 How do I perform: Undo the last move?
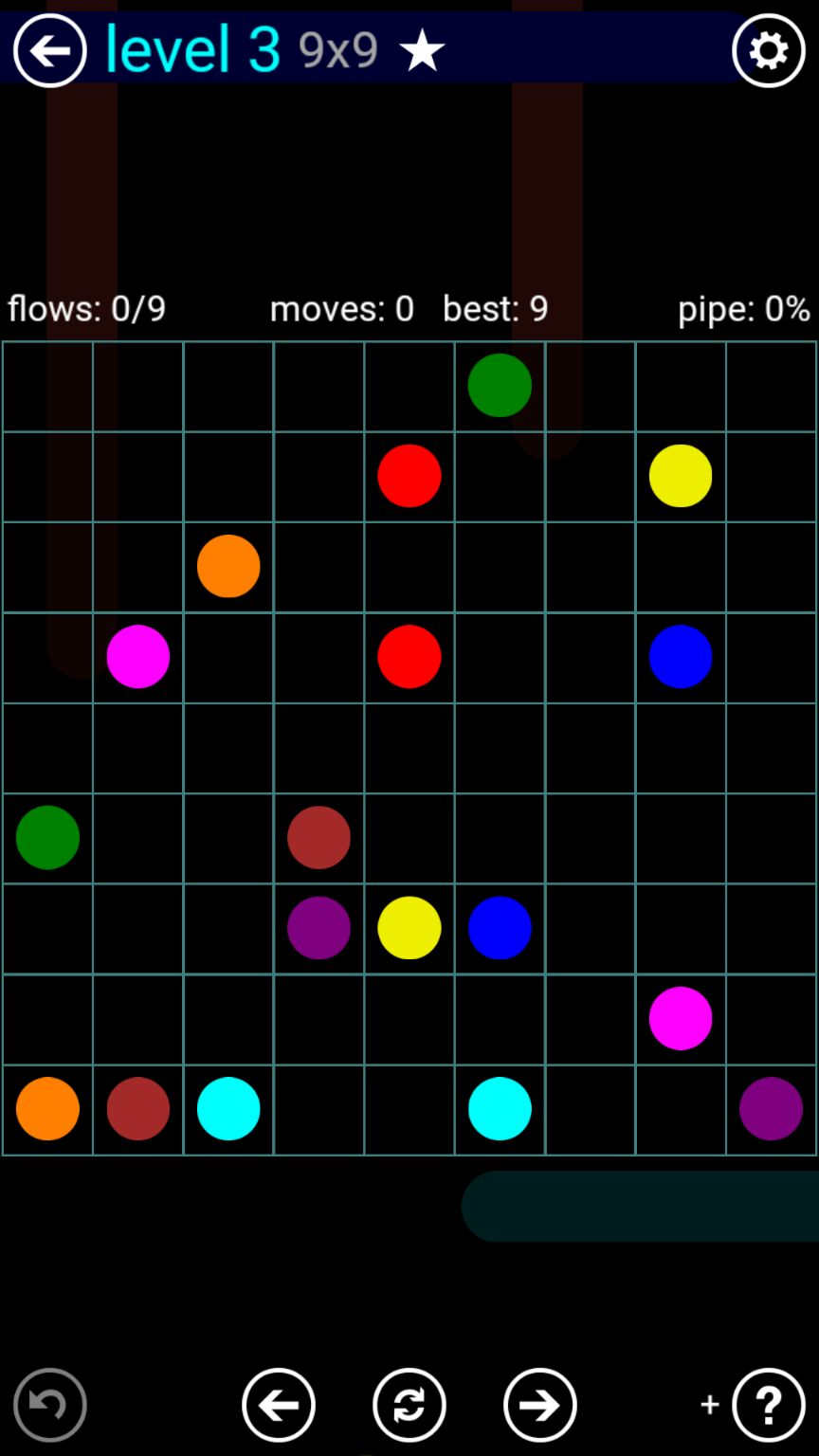49,1404
